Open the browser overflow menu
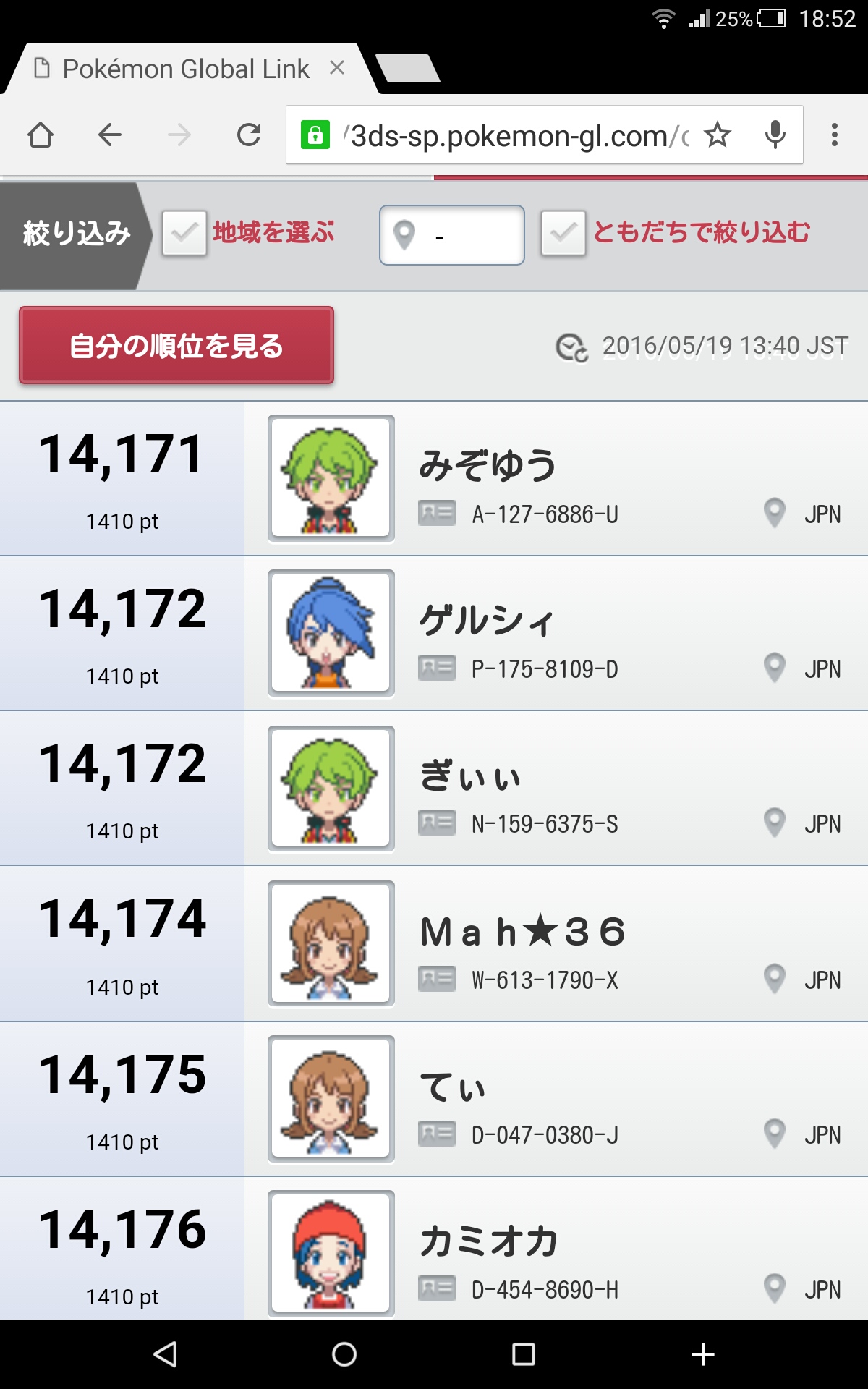This screenshot has height=1389, width=868. click(835, 135)
